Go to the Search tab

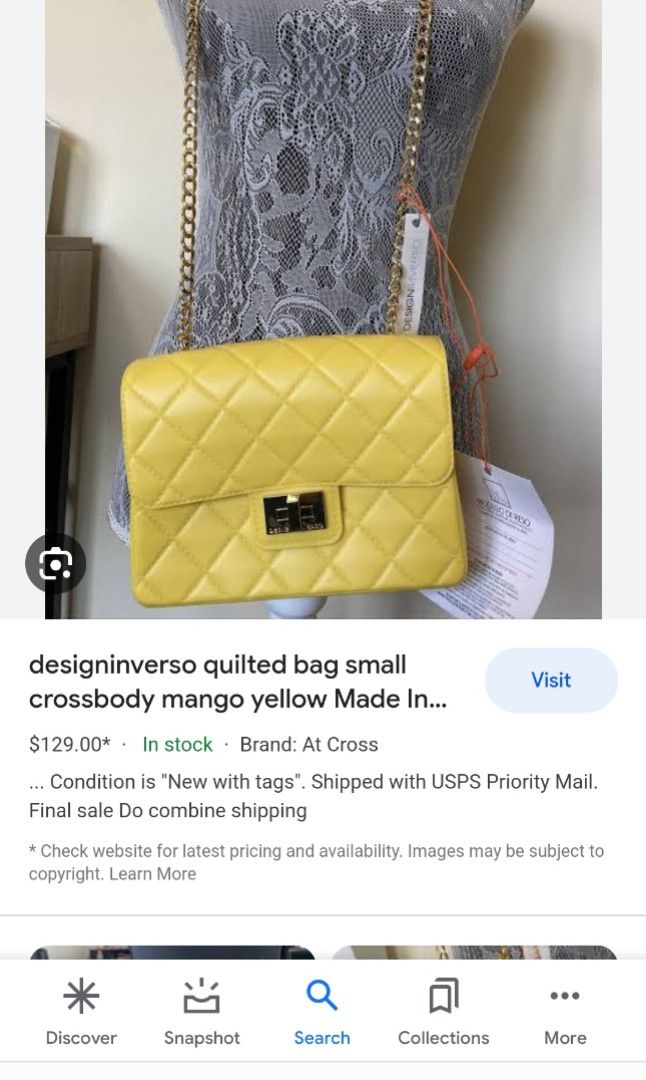(322, 1012)
